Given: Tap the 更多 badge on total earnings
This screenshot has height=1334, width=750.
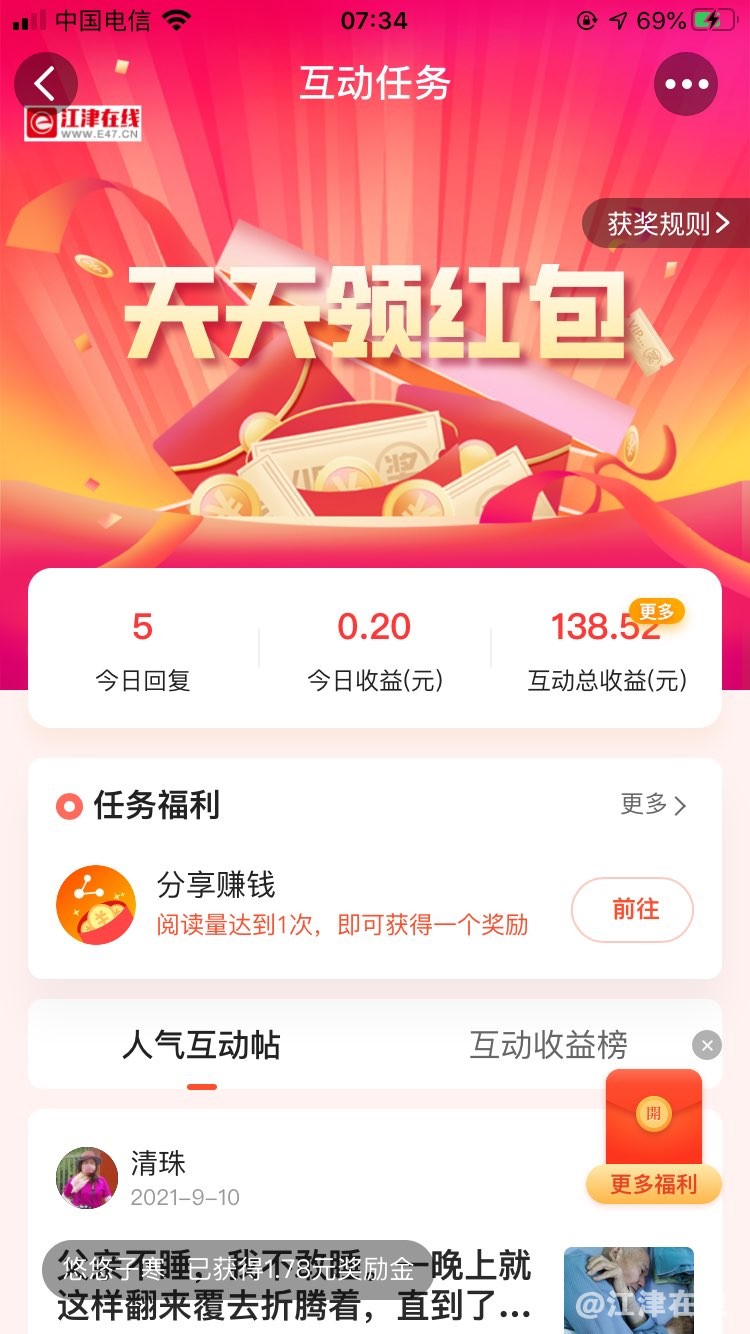Looking at the screenshot, I should [657, 611].
